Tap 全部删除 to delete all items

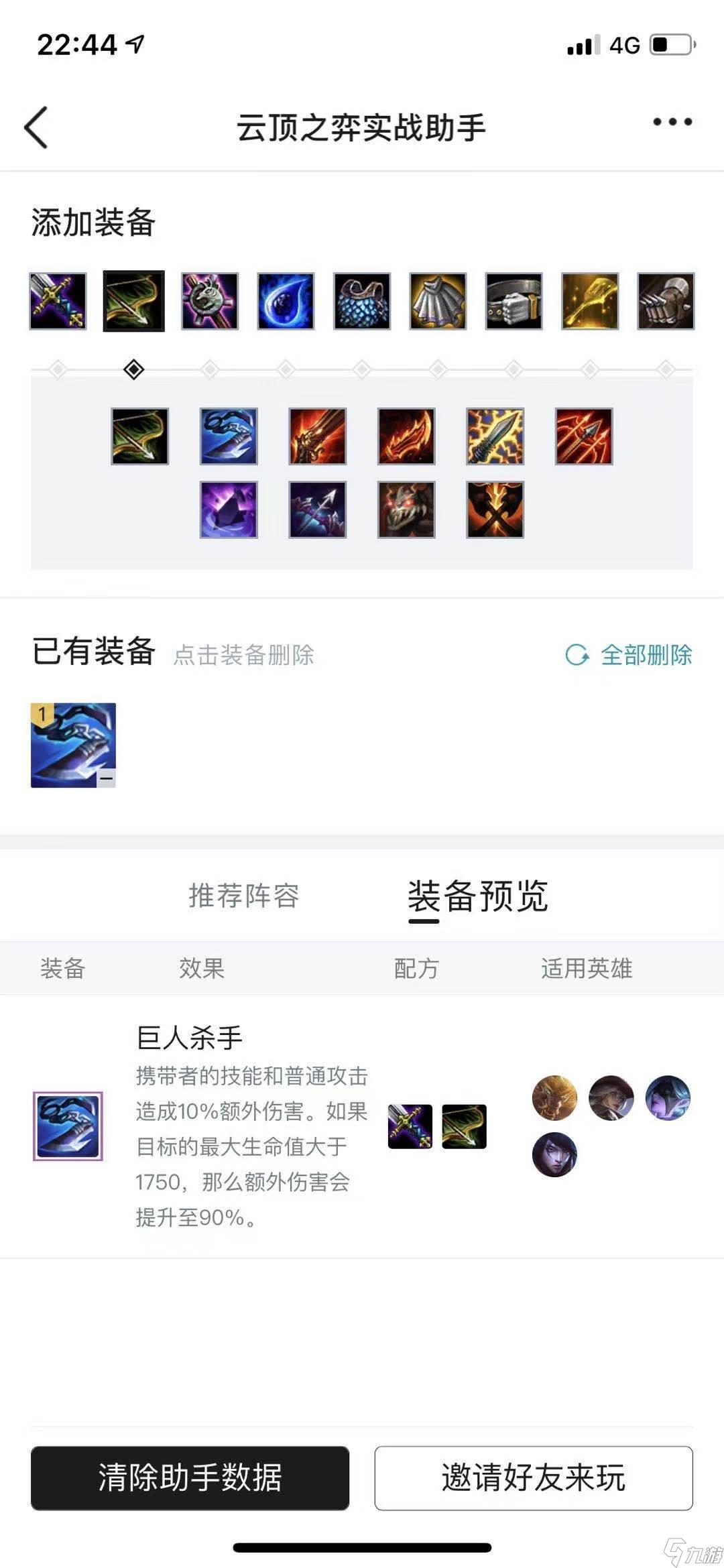[x=629, y=655]
